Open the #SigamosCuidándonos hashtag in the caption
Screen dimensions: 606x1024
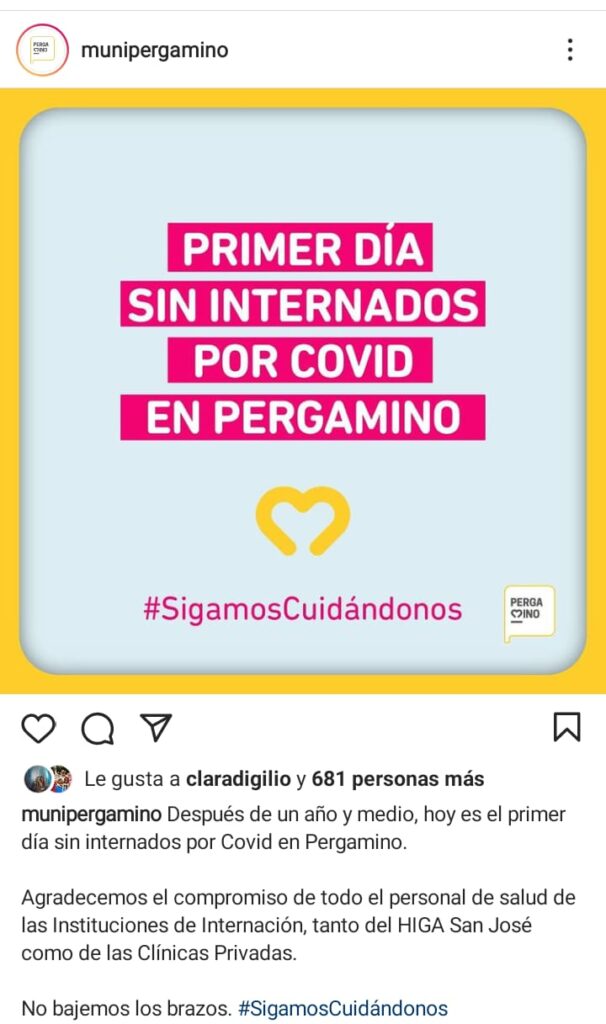pyautogui.click(x=343, y=1008)
